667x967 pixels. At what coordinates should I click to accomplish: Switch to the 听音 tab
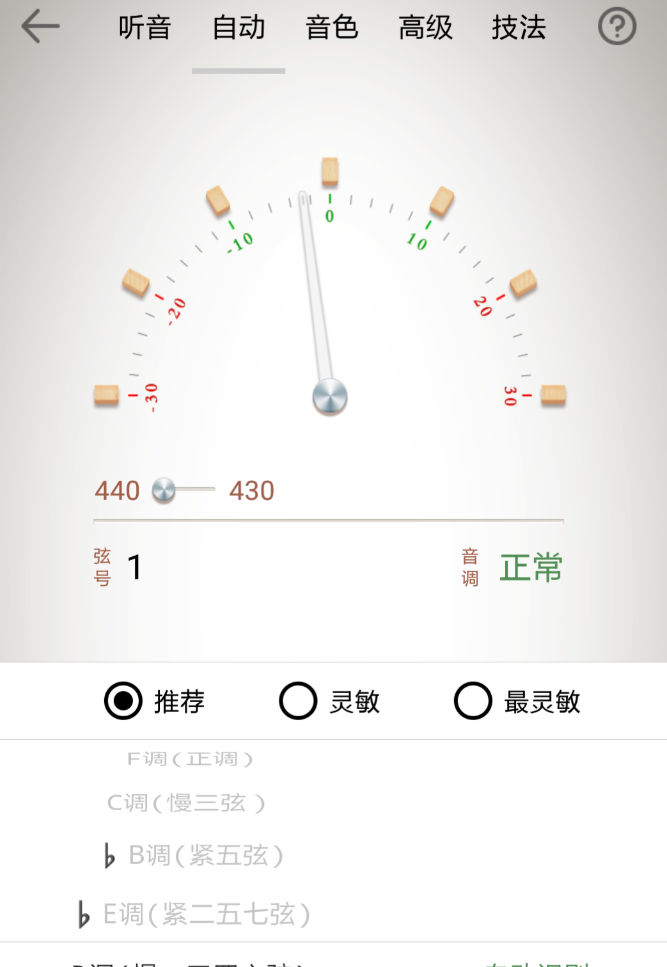click(x=145, y=27)
